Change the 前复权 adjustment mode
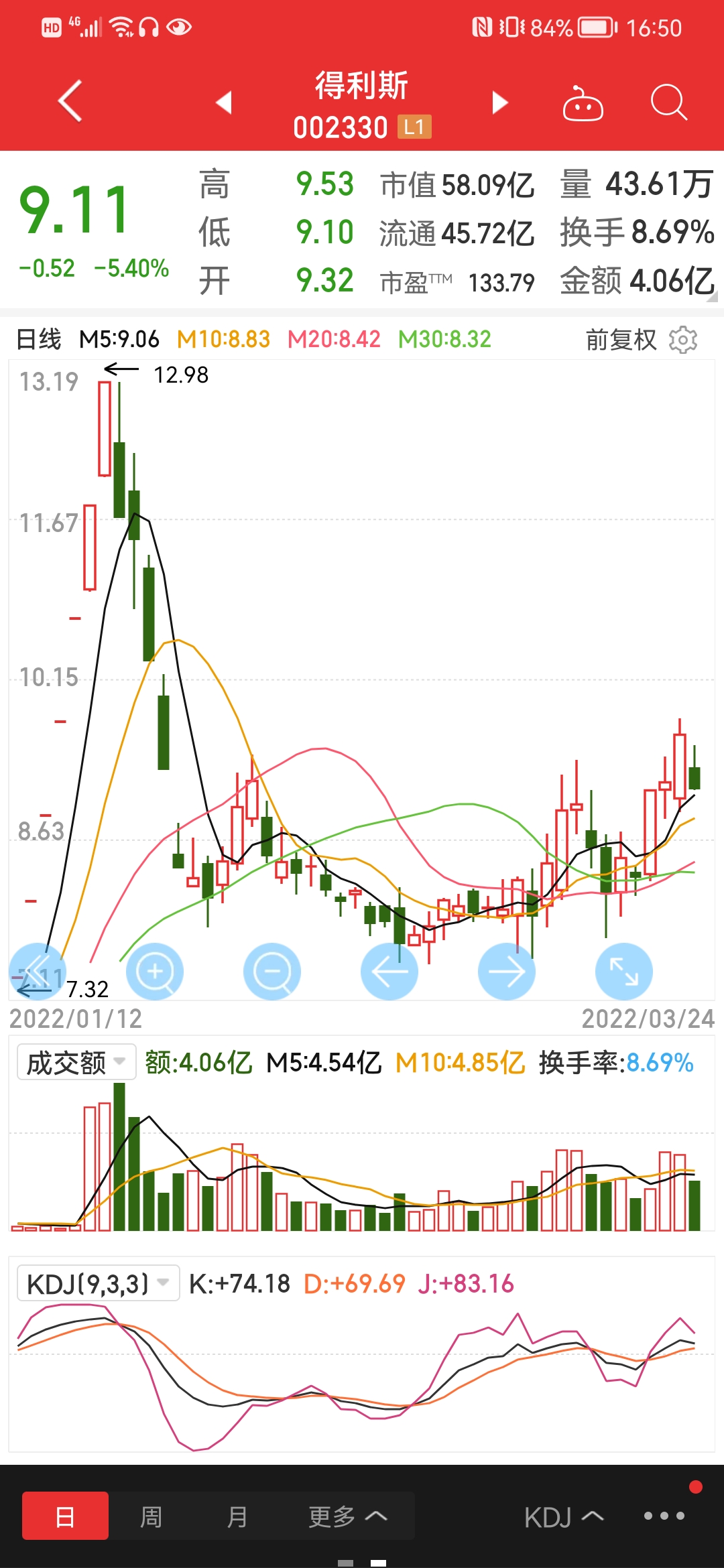 point(621,340)
